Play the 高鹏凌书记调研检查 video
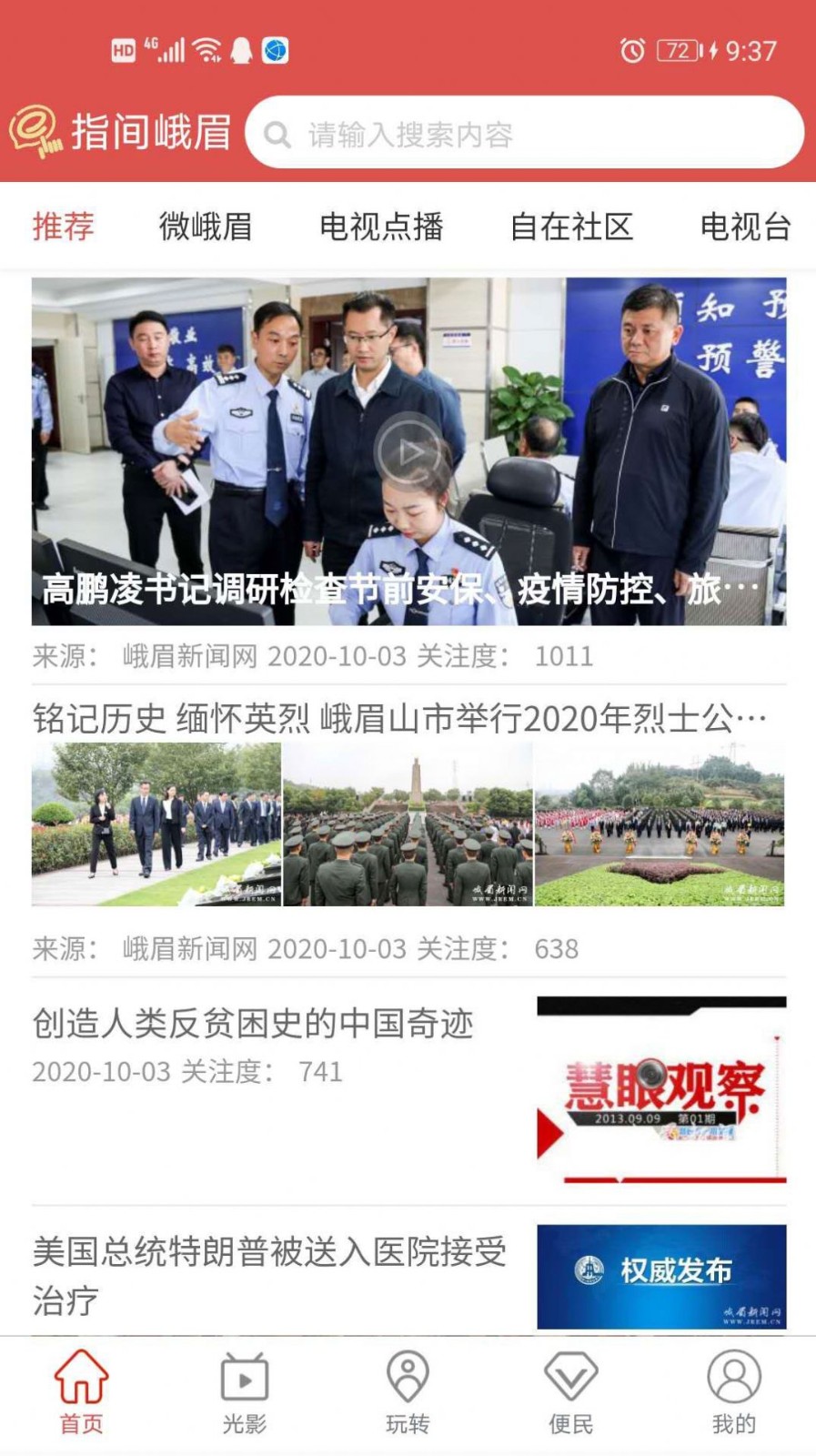Screen dimensions: 816x1456 coord(409,451)
